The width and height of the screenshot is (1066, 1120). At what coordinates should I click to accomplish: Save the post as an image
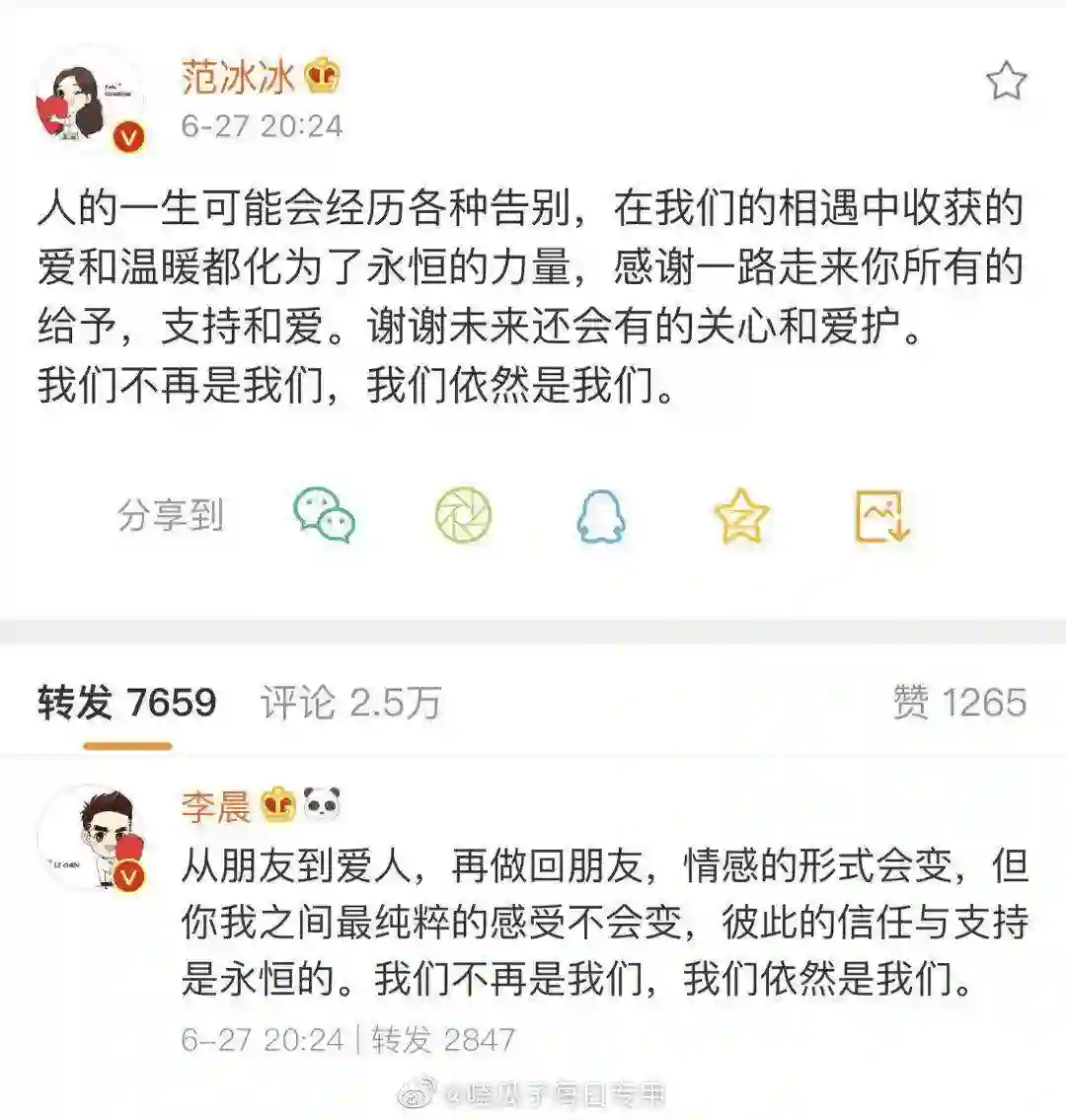coord(881,516)
